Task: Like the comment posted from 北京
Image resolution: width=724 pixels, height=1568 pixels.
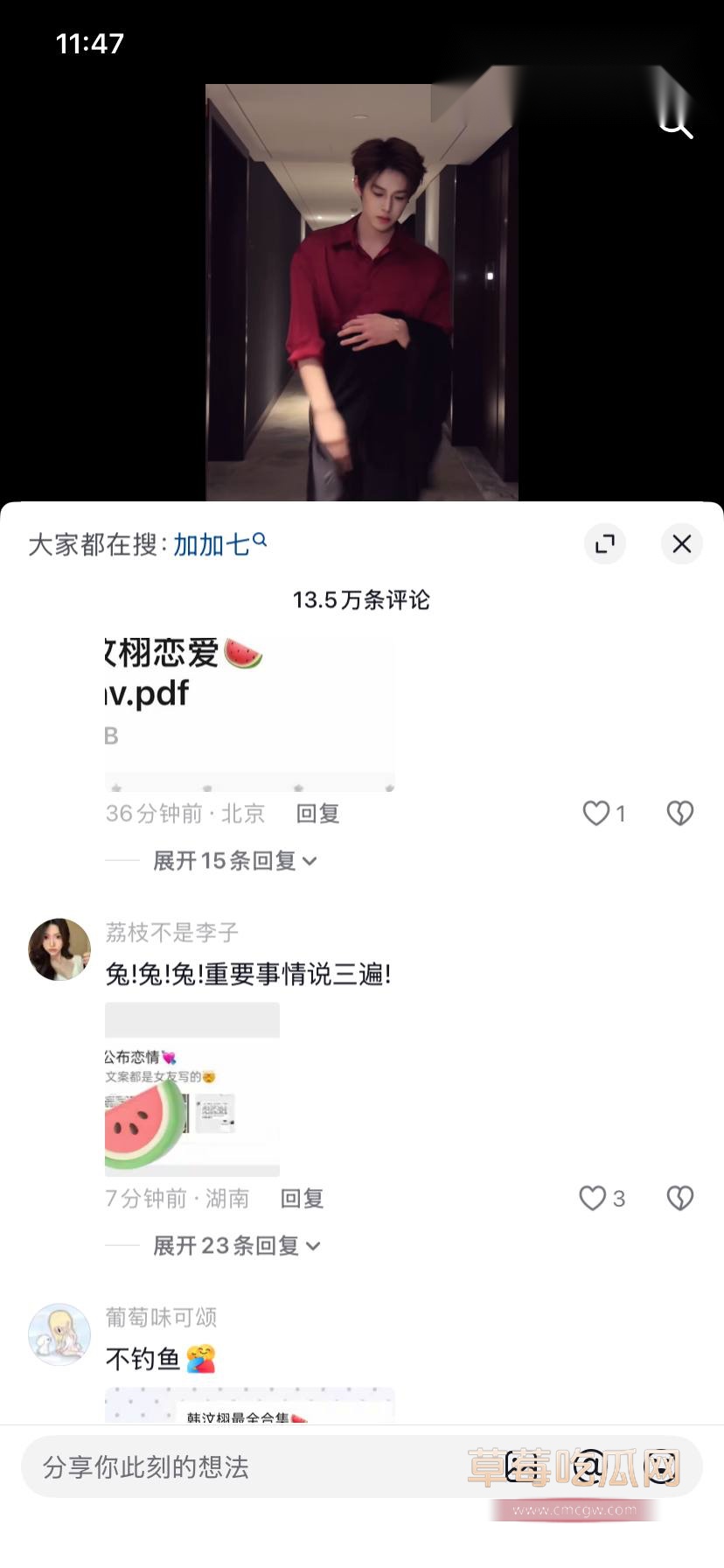Action: tap(603, 814)
